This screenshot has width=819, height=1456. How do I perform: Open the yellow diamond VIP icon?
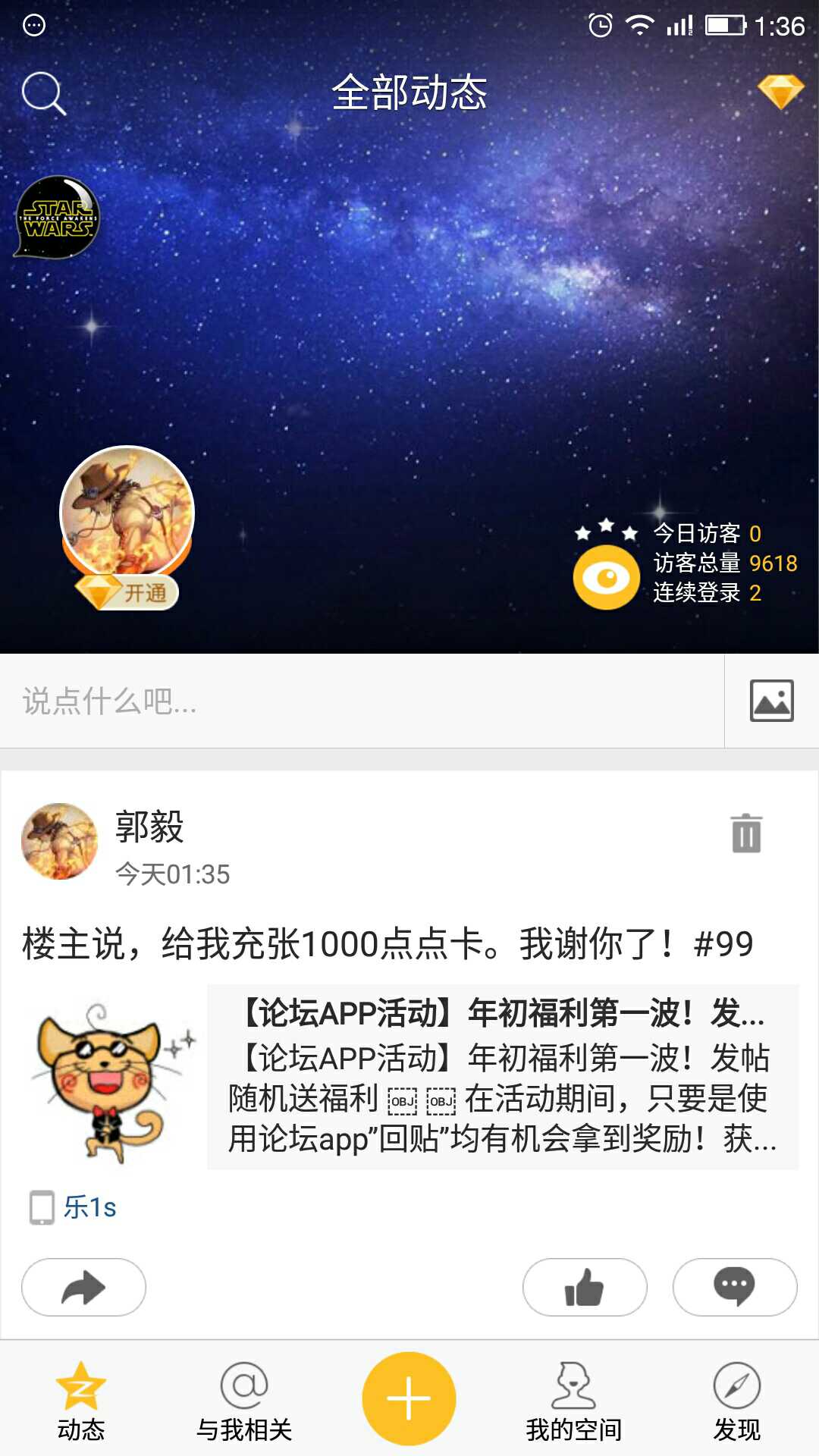[x=780, y=92]
